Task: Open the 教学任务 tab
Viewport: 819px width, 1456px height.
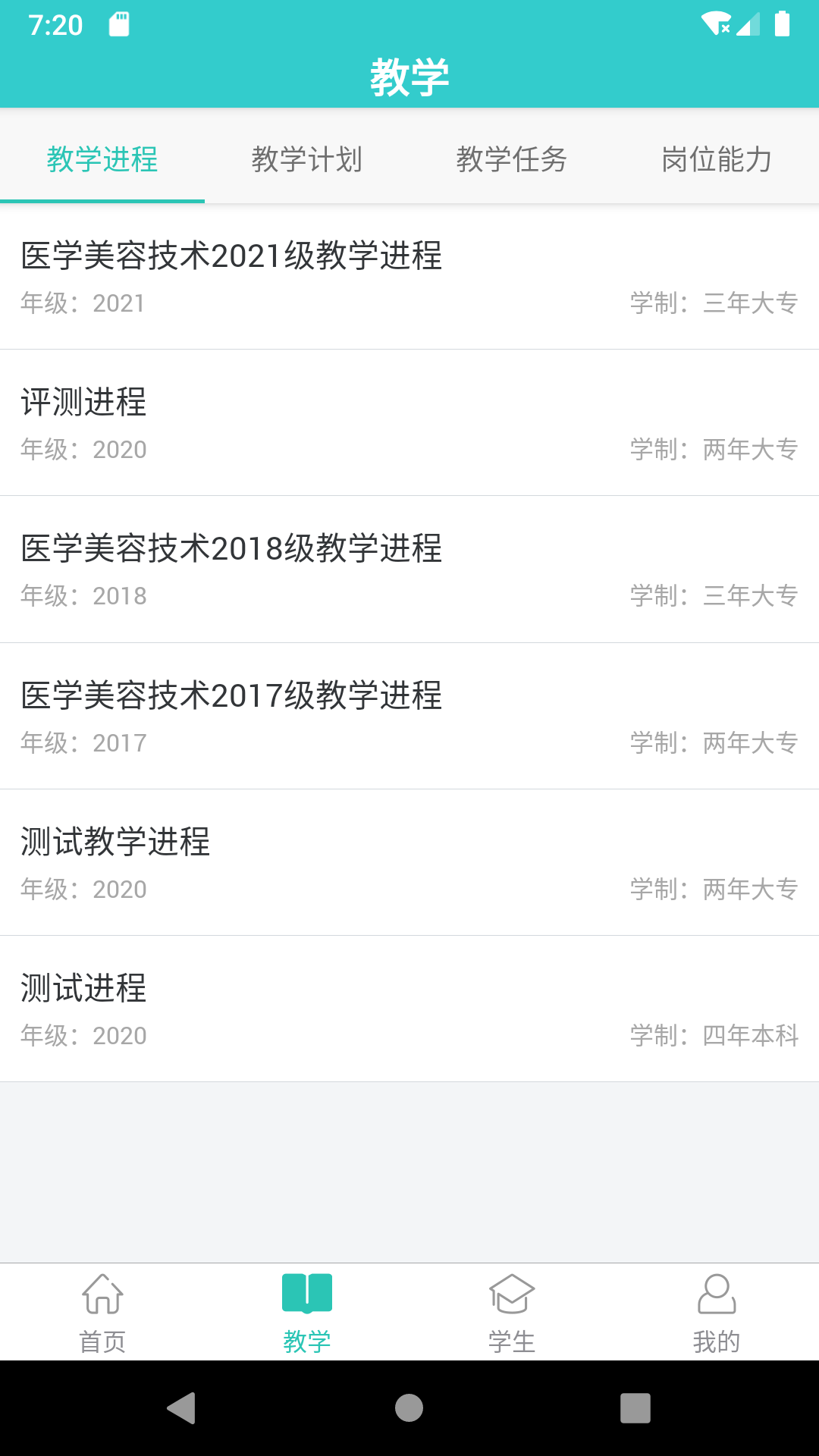Action: pos(512,160)
